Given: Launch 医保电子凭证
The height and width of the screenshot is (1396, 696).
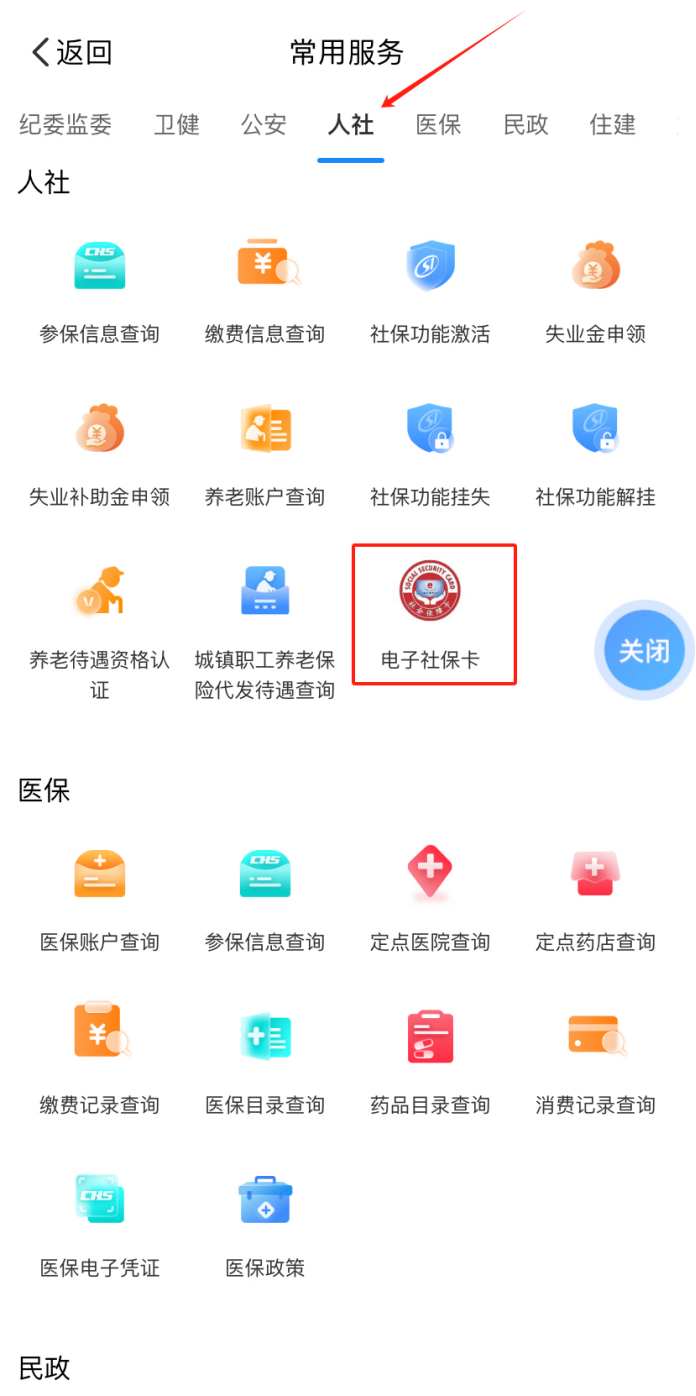Looking at the screenshot, I should 100,1224.
